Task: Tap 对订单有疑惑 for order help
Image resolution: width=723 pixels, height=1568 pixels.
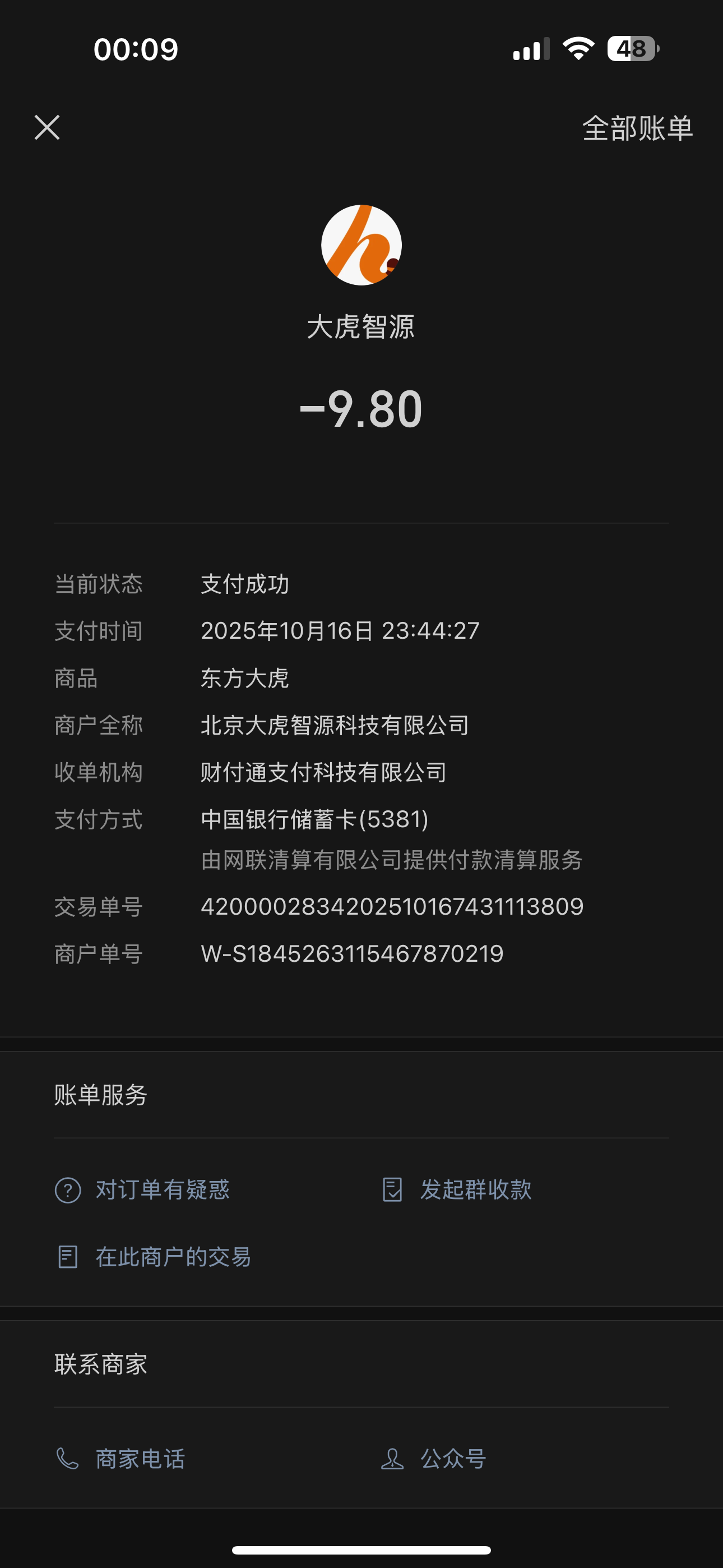Action: pyautogui.click(x=142, y=1190)
